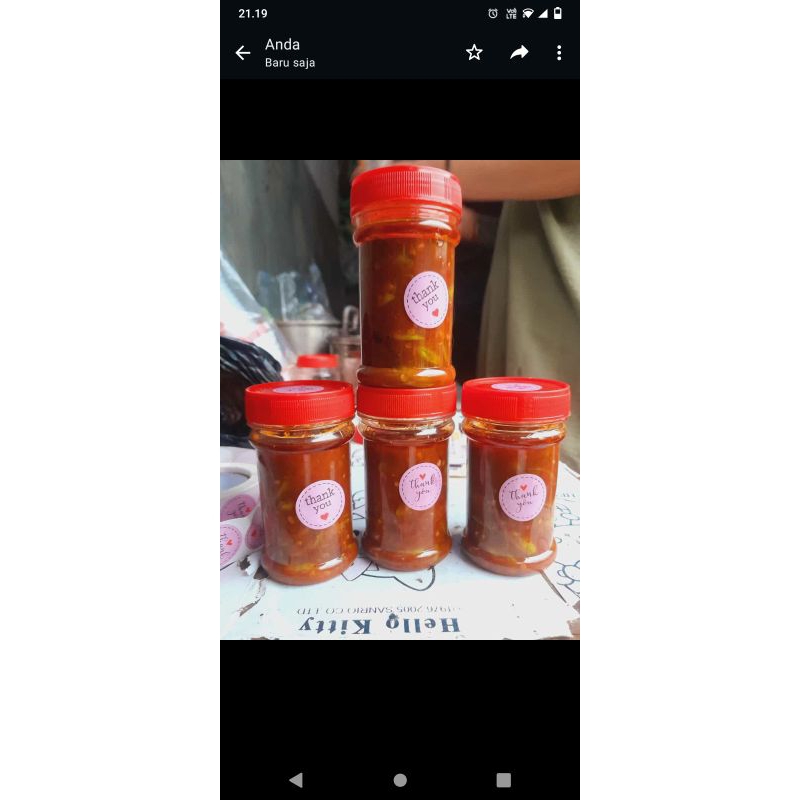Tap the system home button

pyautogui.click(x=400, y=780)
